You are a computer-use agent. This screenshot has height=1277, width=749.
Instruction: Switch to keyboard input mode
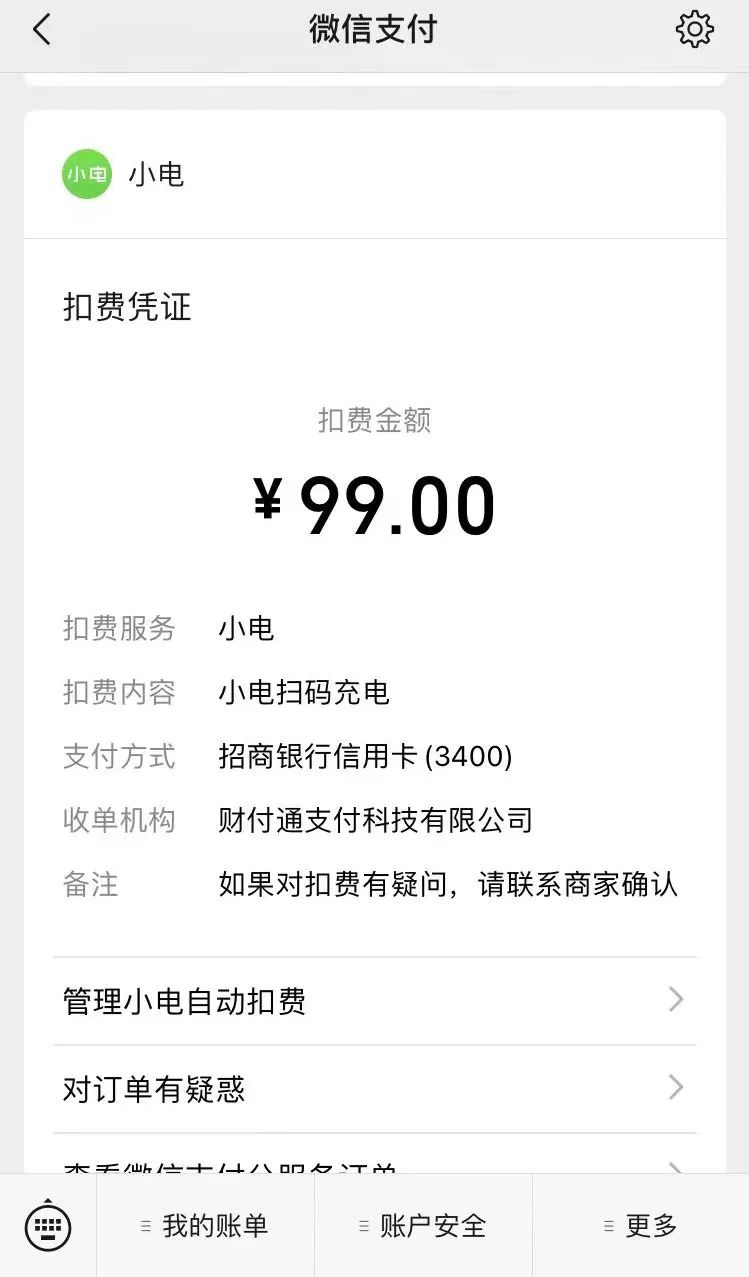pos(48,1225)
